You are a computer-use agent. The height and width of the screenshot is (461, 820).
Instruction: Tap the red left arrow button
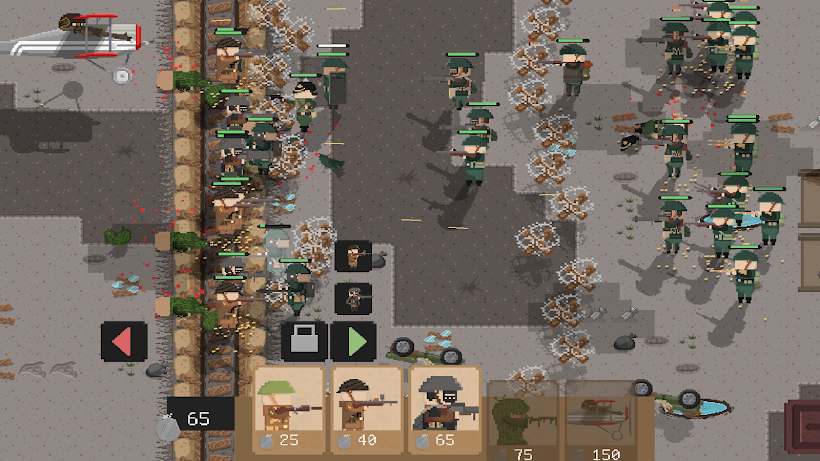(124, 341)
